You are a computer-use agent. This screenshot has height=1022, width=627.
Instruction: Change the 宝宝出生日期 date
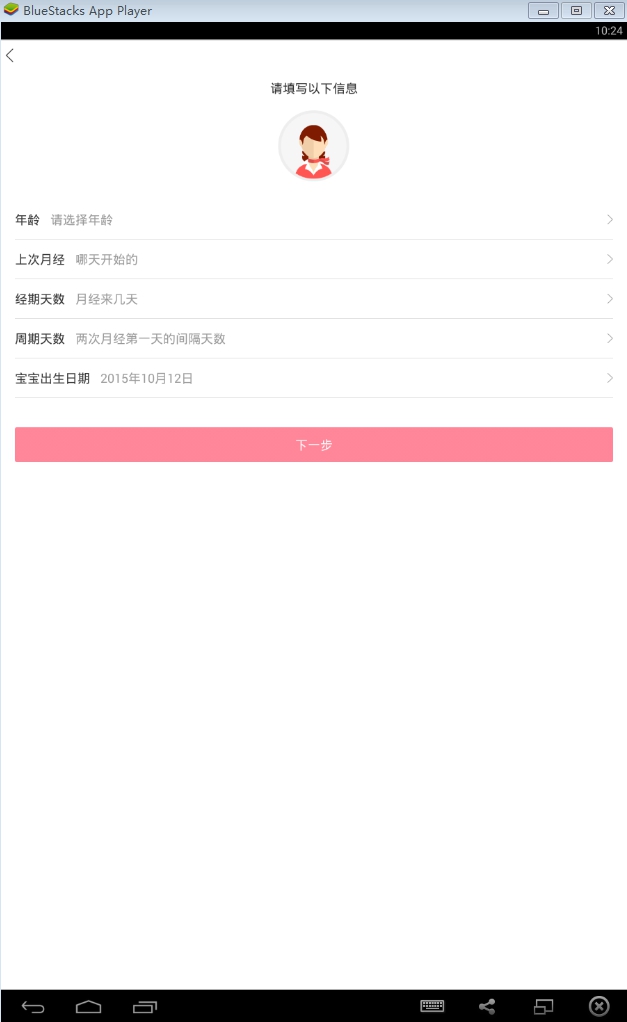point(313,379)
